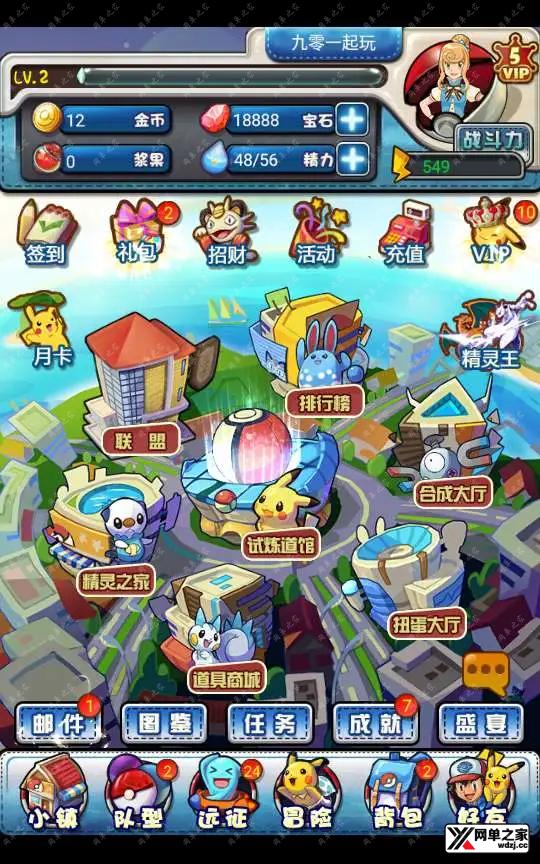Tap the 招财 lucky cat icon
The image size is (540, 864).
point(226,233)
